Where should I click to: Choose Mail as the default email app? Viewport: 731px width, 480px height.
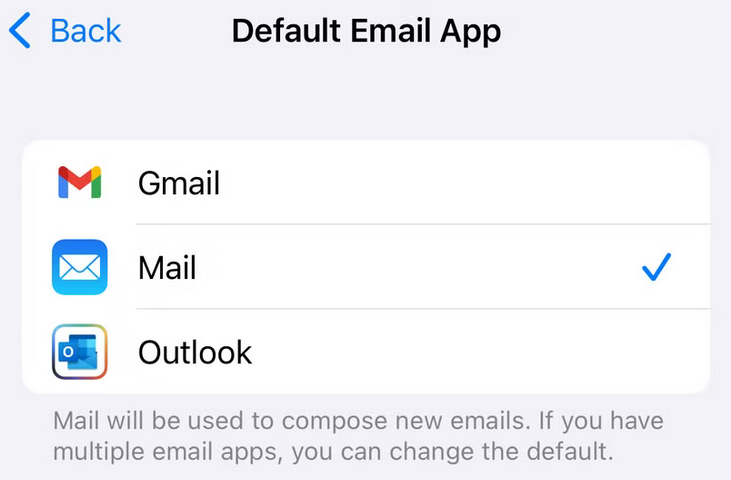pyautogui.click(x=365, y=267)
